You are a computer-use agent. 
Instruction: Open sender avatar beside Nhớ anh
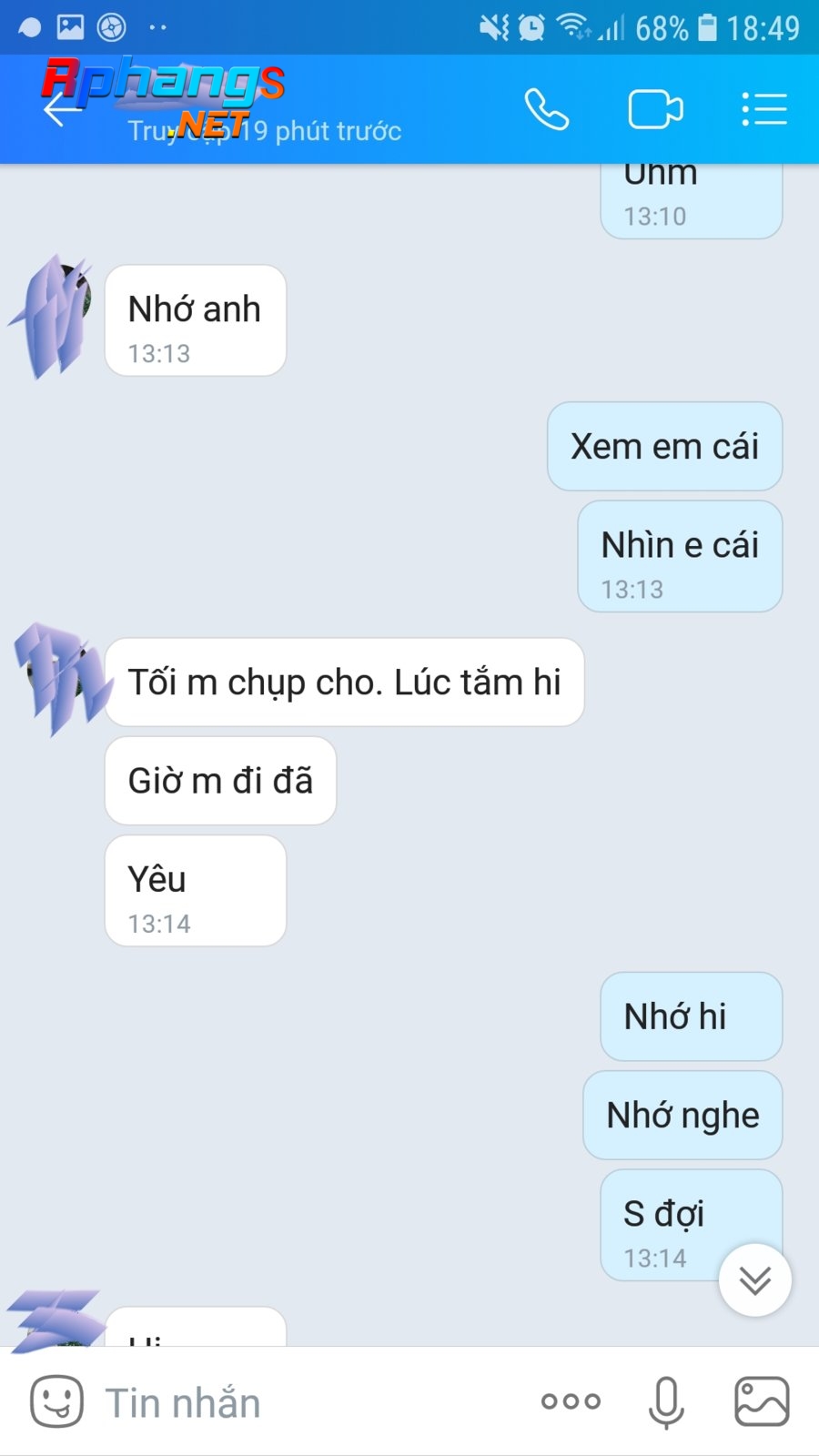(x=53, y=318)
